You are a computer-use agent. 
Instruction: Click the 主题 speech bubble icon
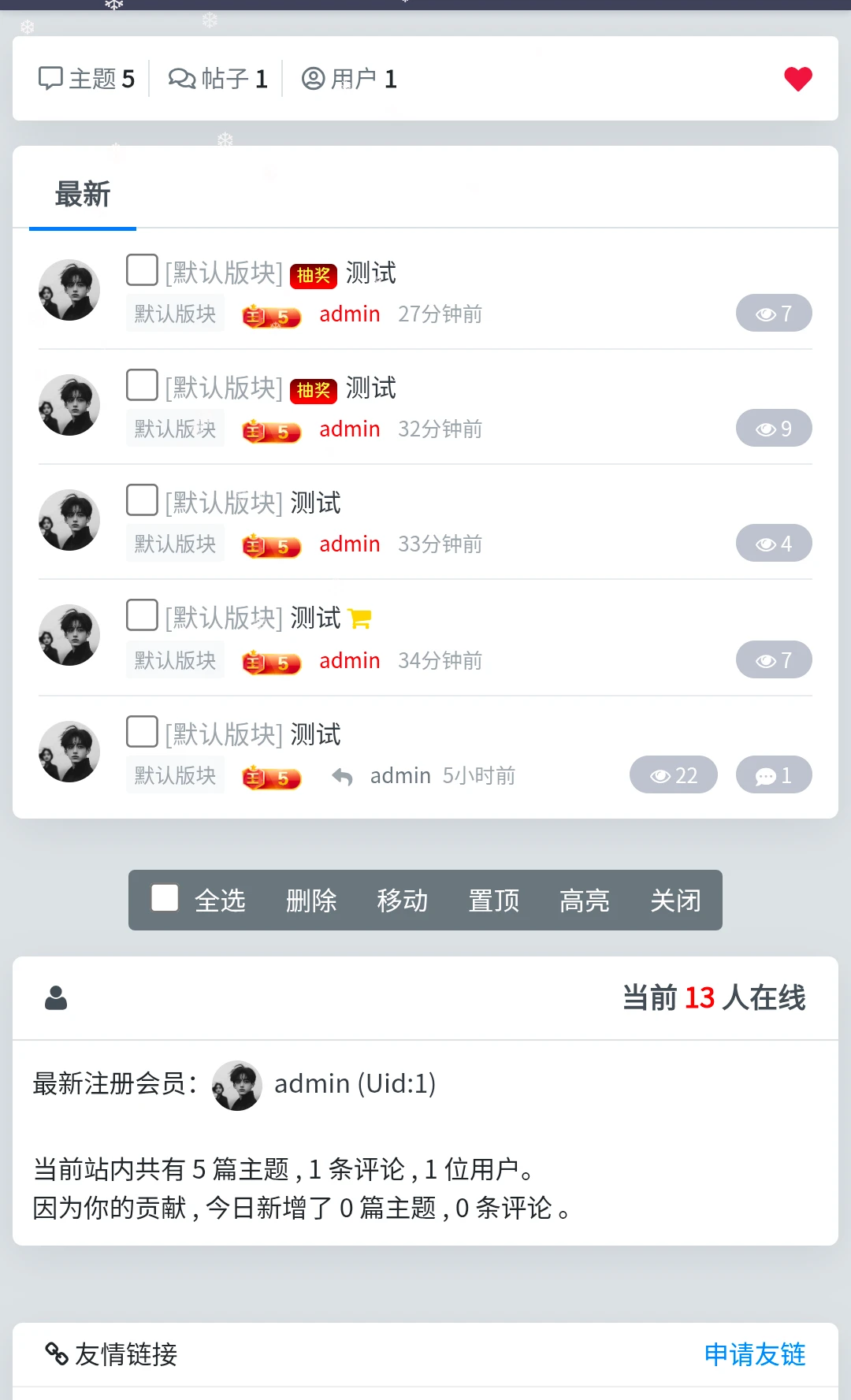point(50,77)
